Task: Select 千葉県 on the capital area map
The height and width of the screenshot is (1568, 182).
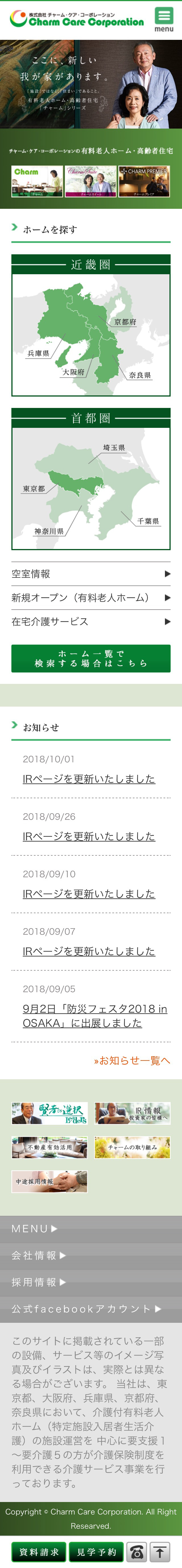Action: click(x=148, y=521)
